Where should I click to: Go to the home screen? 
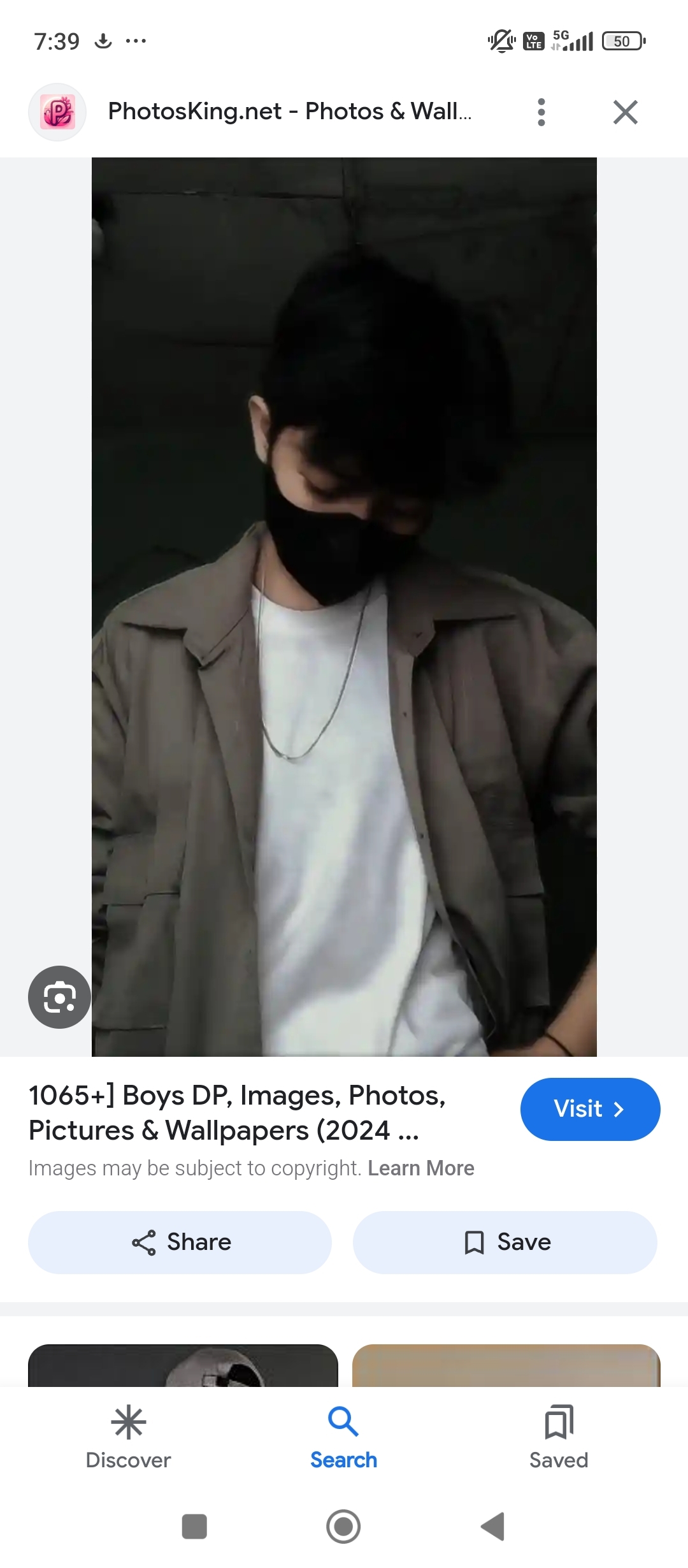[x=343, y=1527]
